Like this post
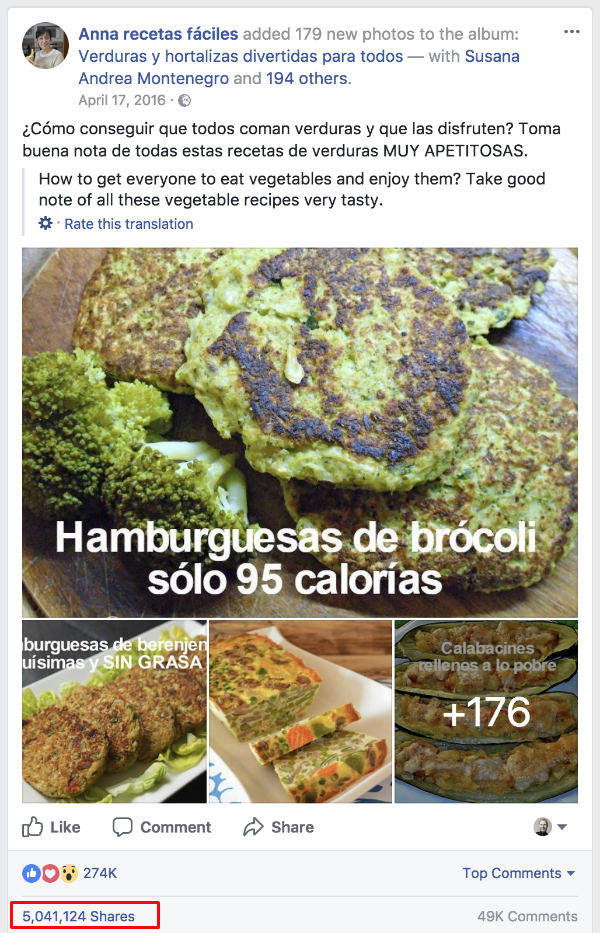The height and width of the screenshot is (933, 600). pyautogui.click(x=52, y=827)
